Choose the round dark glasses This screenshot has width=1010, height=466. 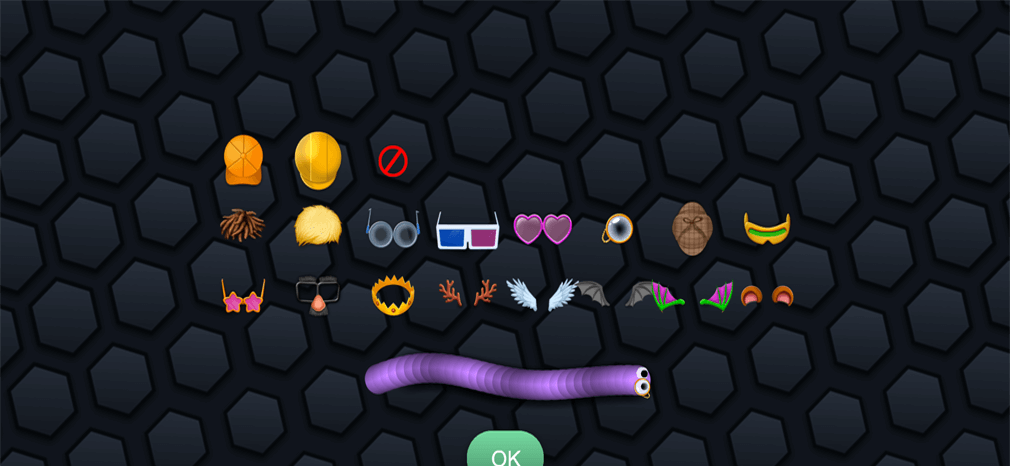point(392,230)
